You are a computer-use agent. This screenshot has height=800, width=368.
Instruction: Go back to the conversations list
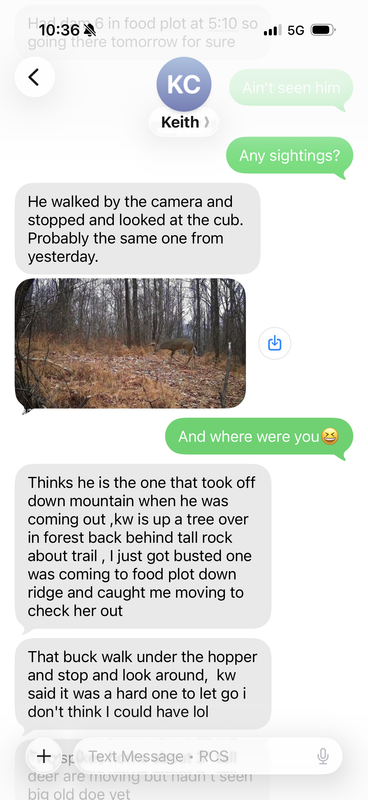(34, 77)
